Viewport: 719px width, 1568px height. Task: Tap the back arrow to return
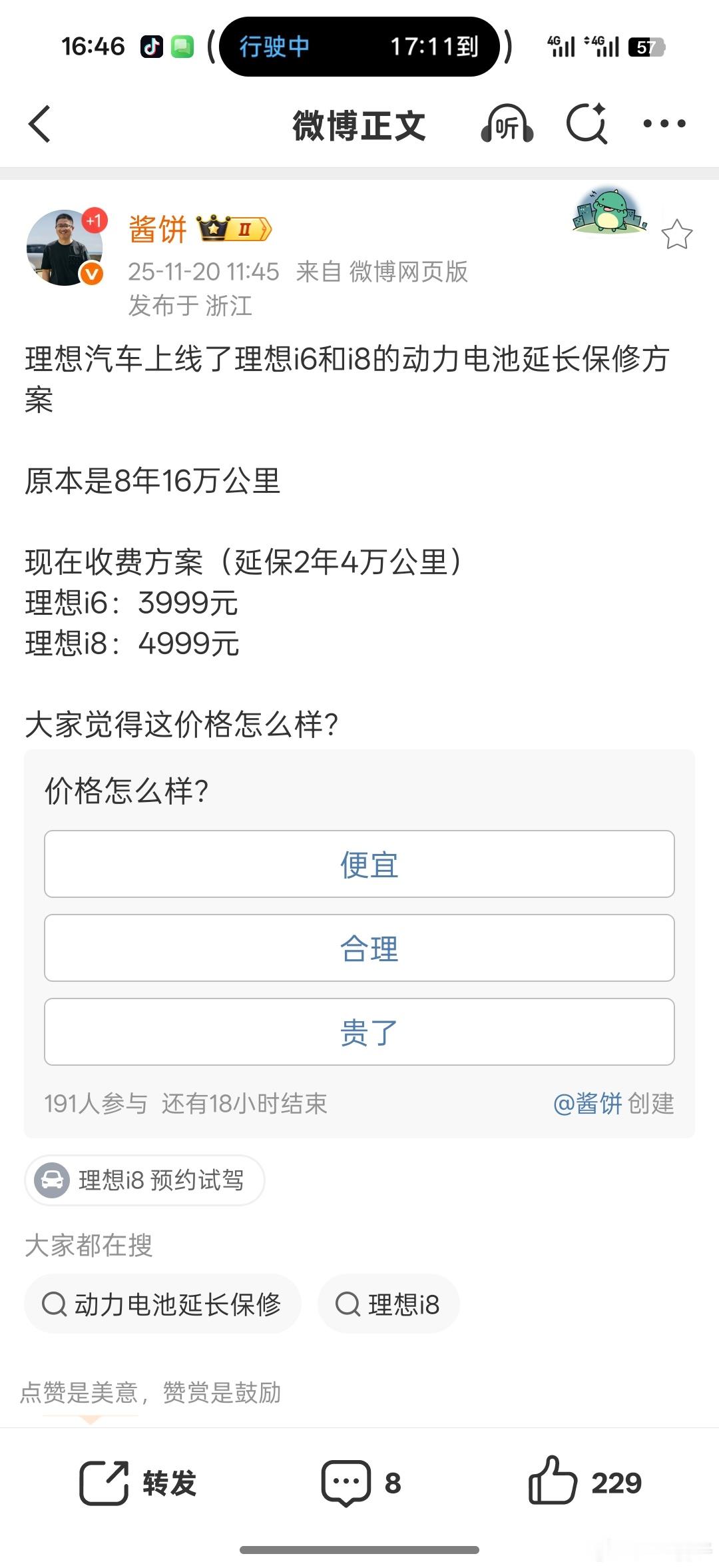[x=40, y=124]
